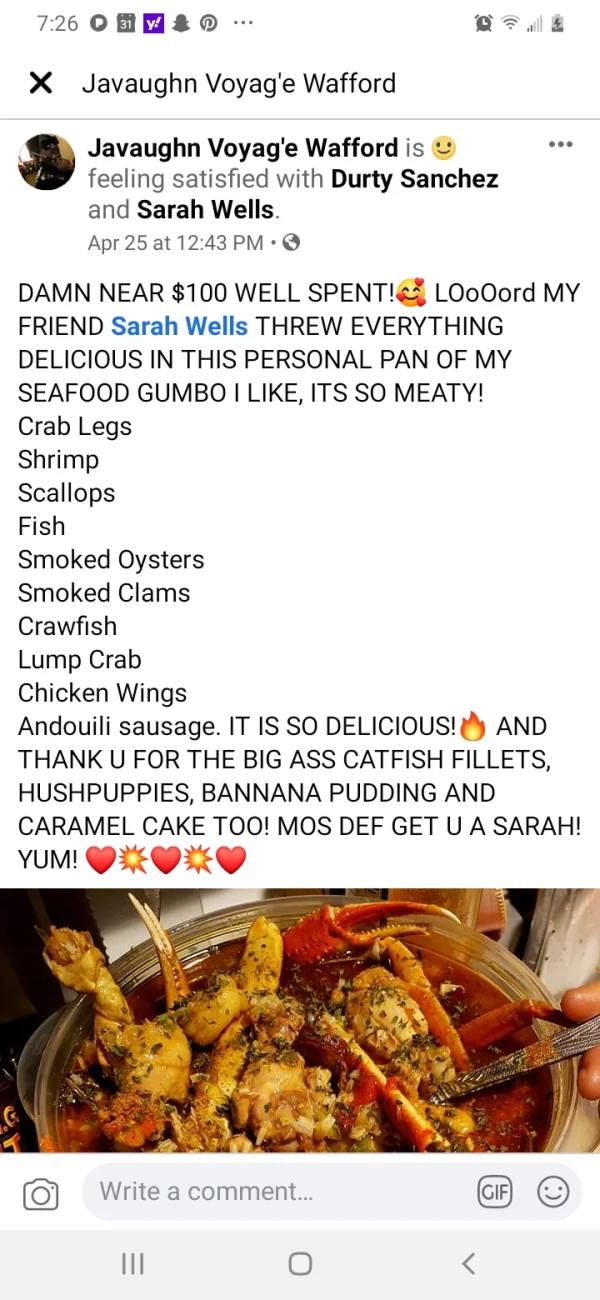The width and height of the screenshot is (600, 1300).
Task: Add a GIF to the comment
Action: (x=495, y=1192)
